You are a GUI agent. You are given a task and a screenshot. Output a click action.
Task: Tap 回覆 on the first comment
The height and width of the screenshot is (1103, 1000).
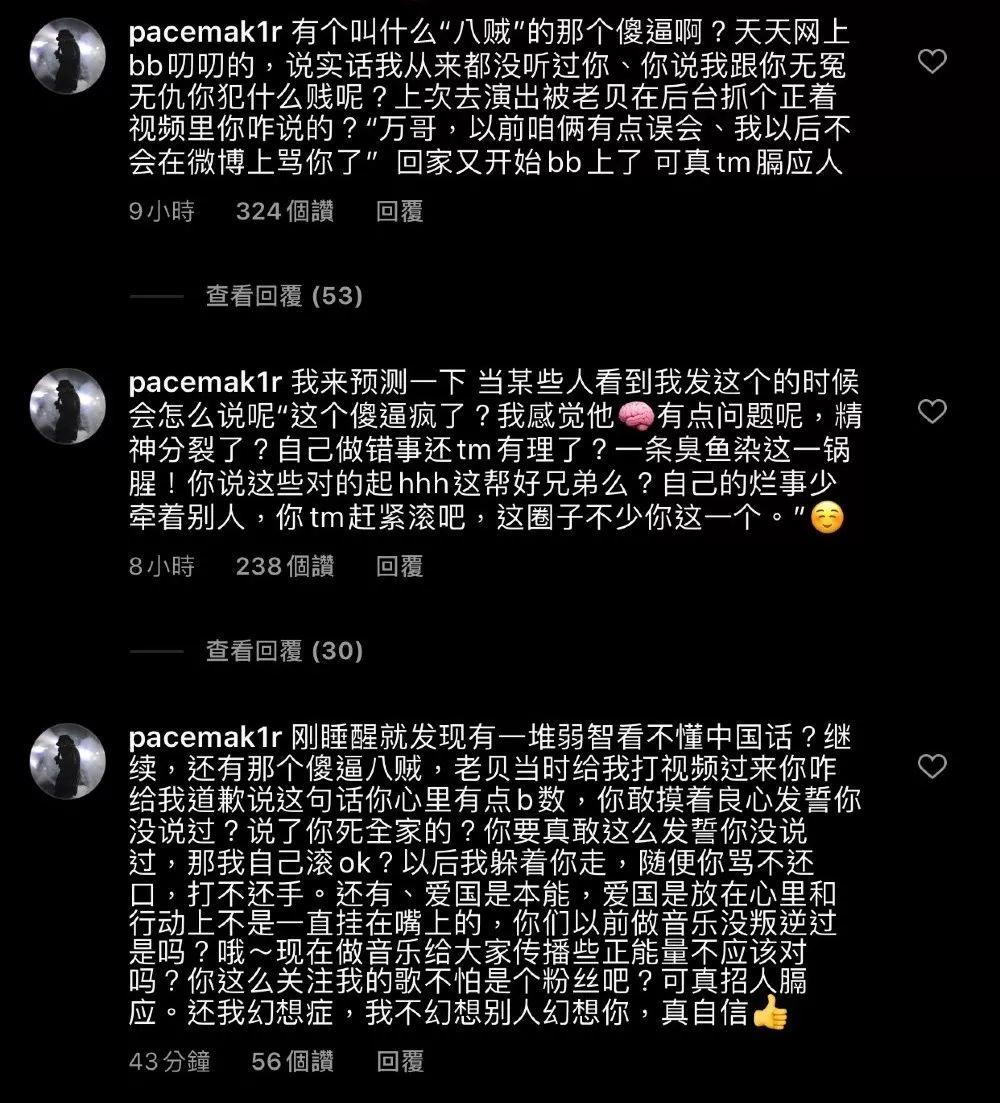(x=400, y=212)
